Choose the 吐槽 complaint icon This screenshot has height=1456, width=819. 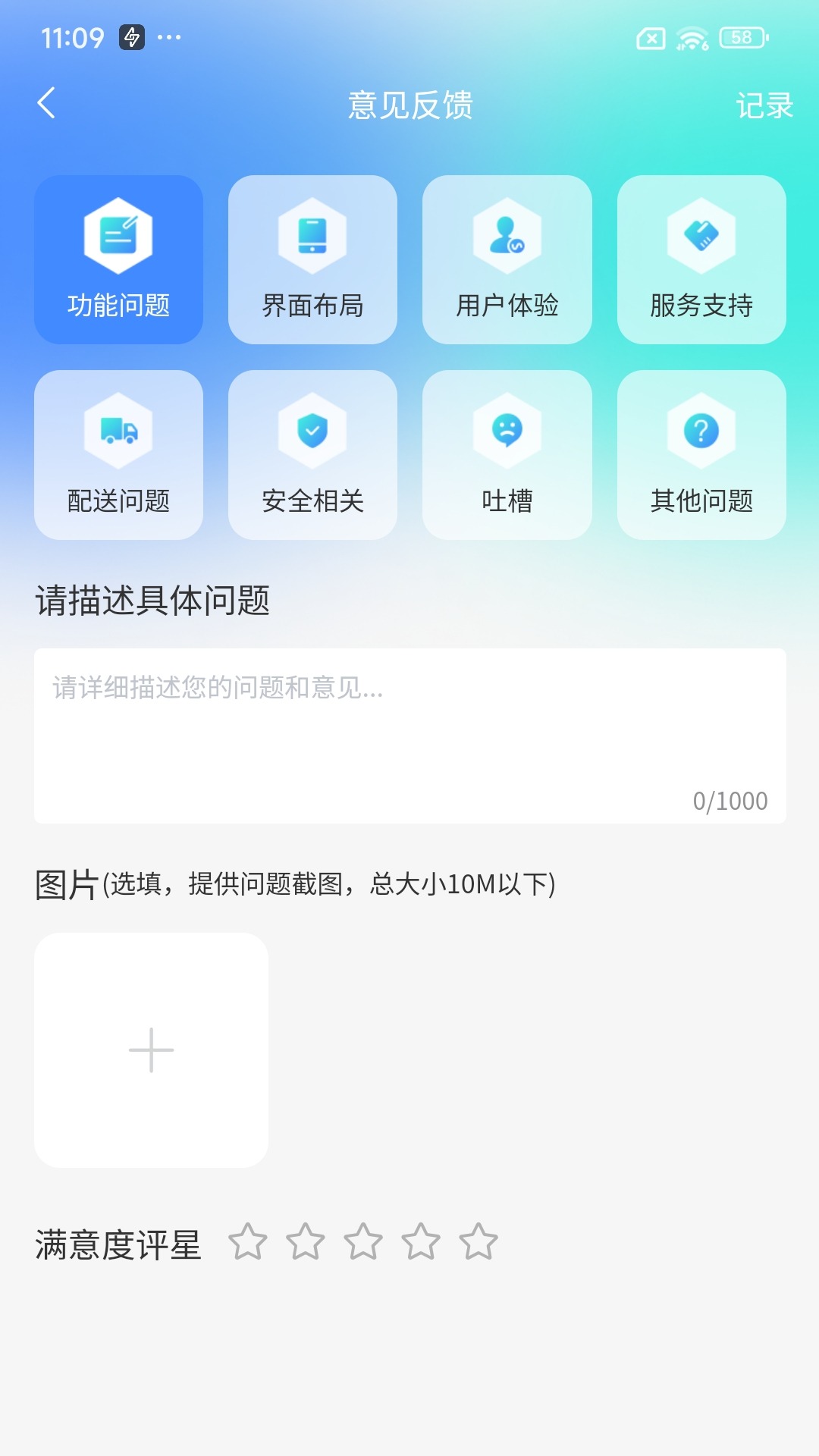507,431
